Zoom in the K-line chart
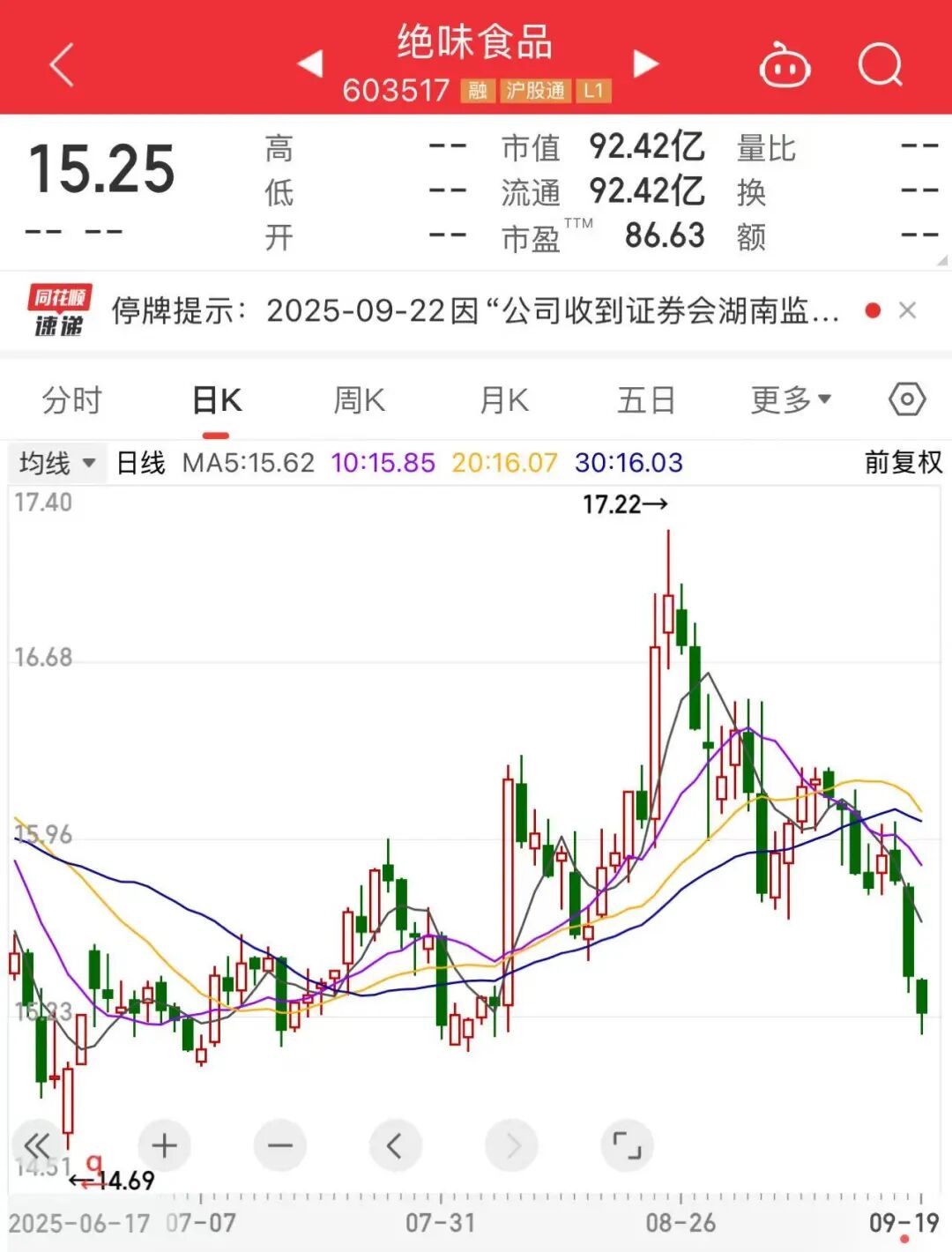This screenshot has width=952, height=1252. point(165,1145)
